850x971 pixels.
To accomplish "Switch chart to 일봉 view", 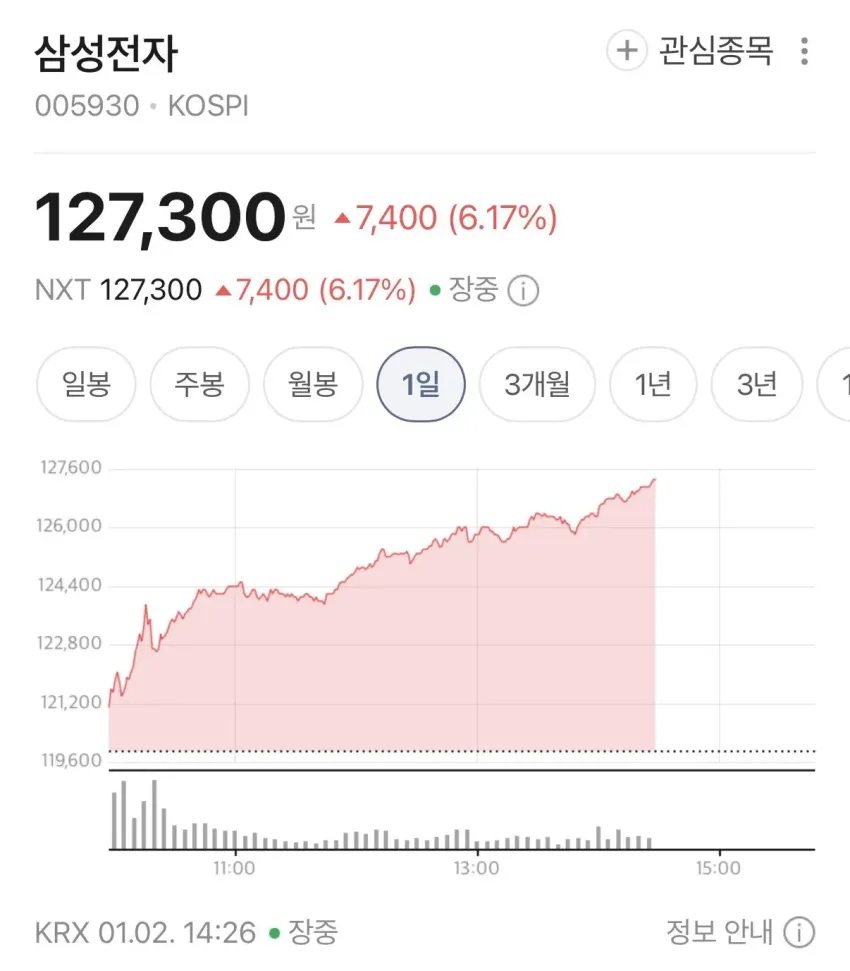I will point(86,384).
